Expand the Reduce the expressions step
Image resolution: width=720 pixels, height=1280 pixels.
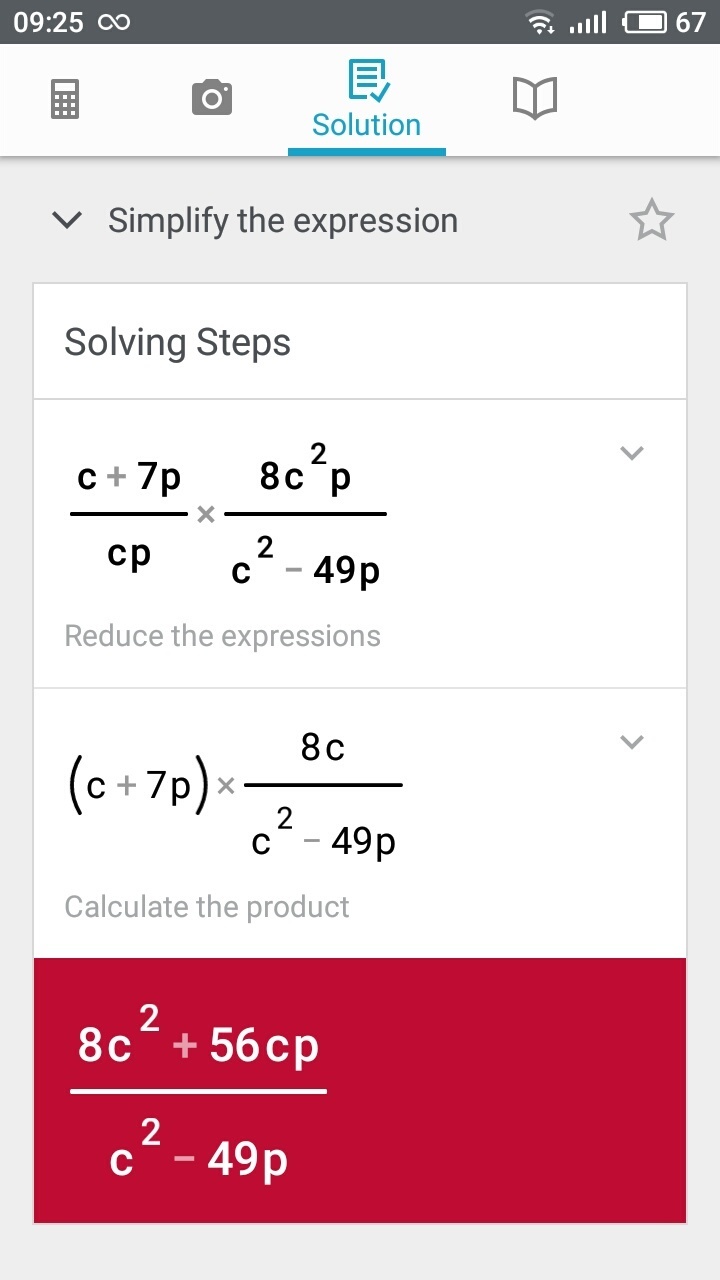(x=631, y=453)
